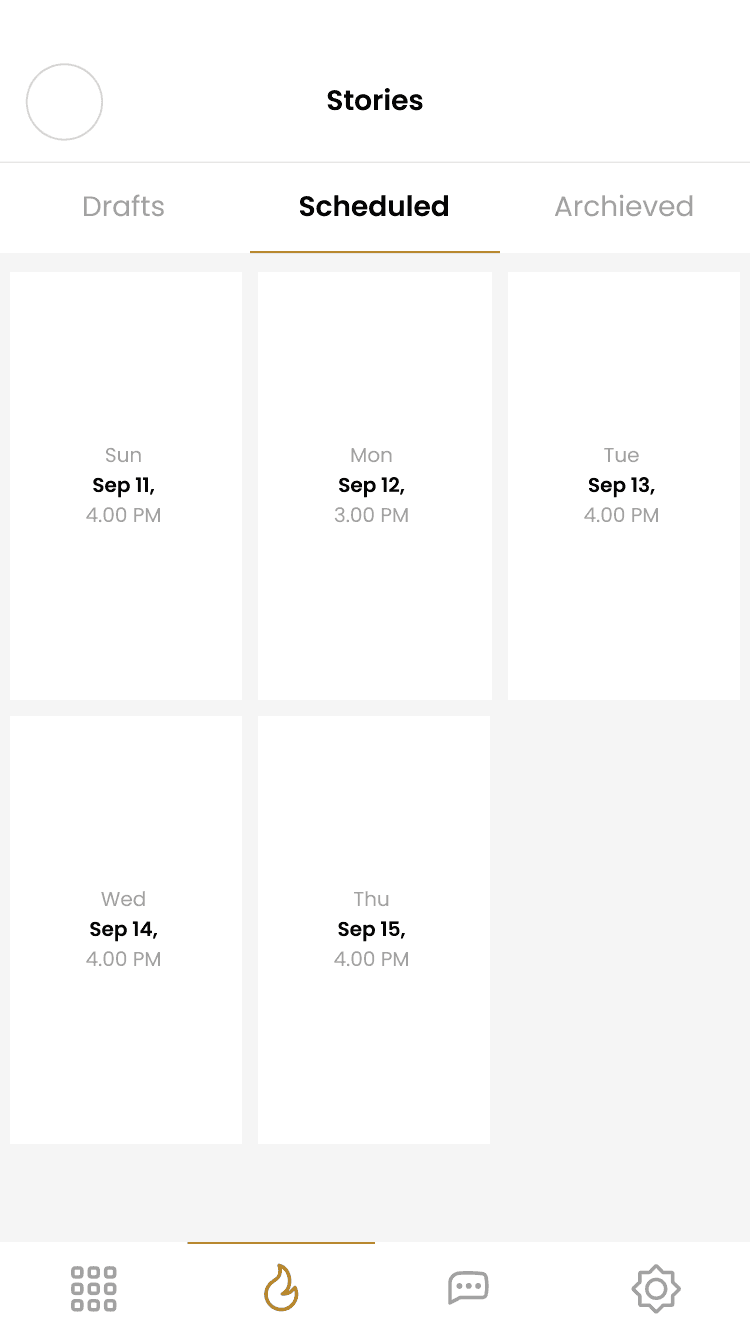The width and height of the screenshot is (750, 1334).
Task: Tap the flame stories tab
Action: tap(281, 1288)
